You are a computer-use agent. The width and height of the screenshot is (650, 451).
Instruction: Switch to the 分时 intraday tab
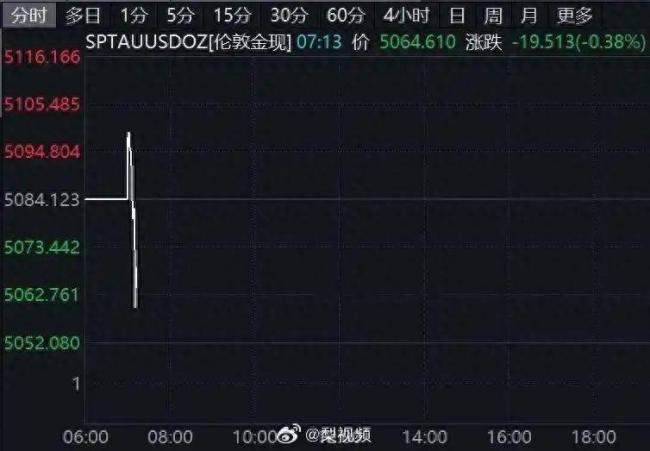pos(27,15)
